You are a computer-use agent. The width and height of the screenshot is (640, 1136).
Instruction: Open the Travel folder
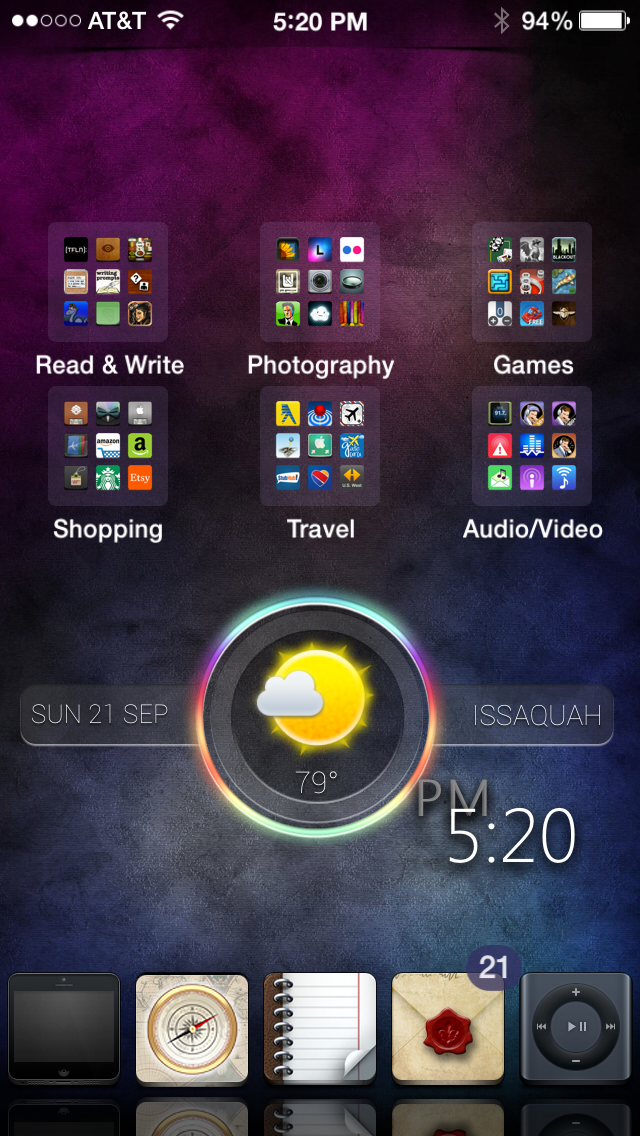[x=320, y=446]
